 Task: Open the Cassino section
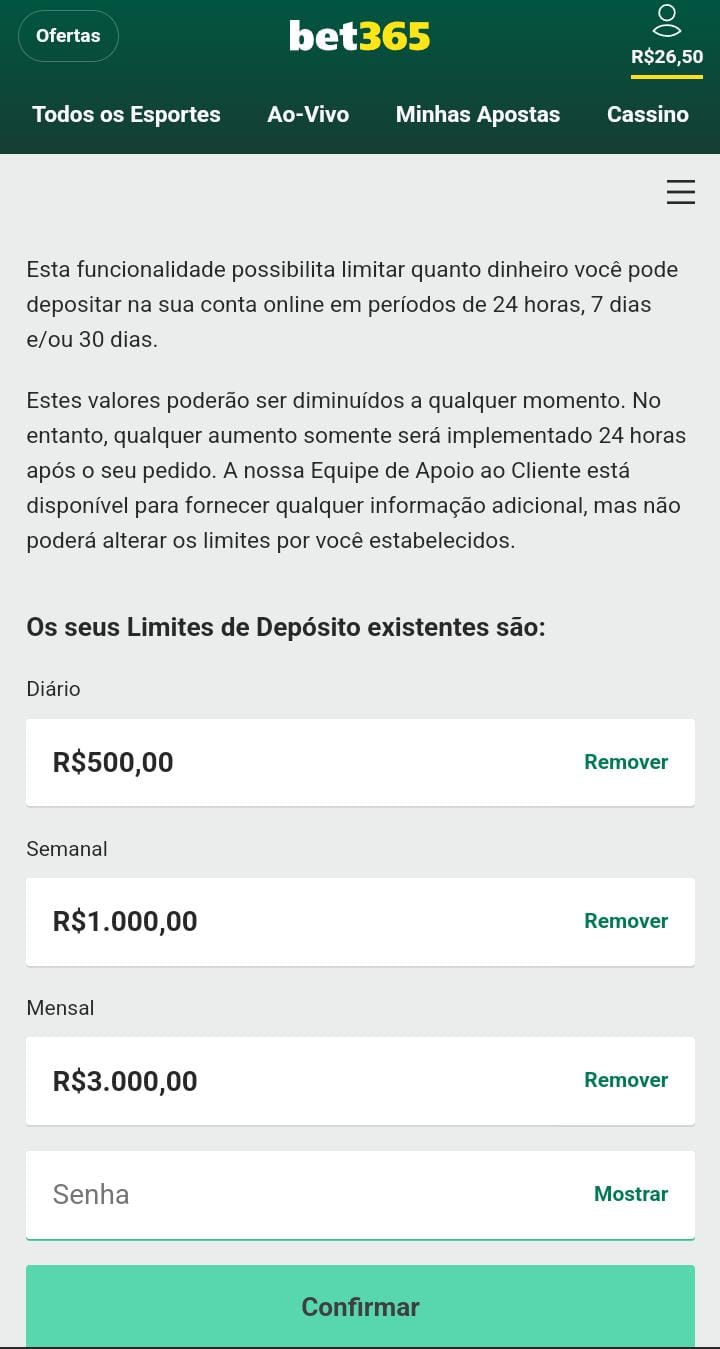(x=648, y=115)
